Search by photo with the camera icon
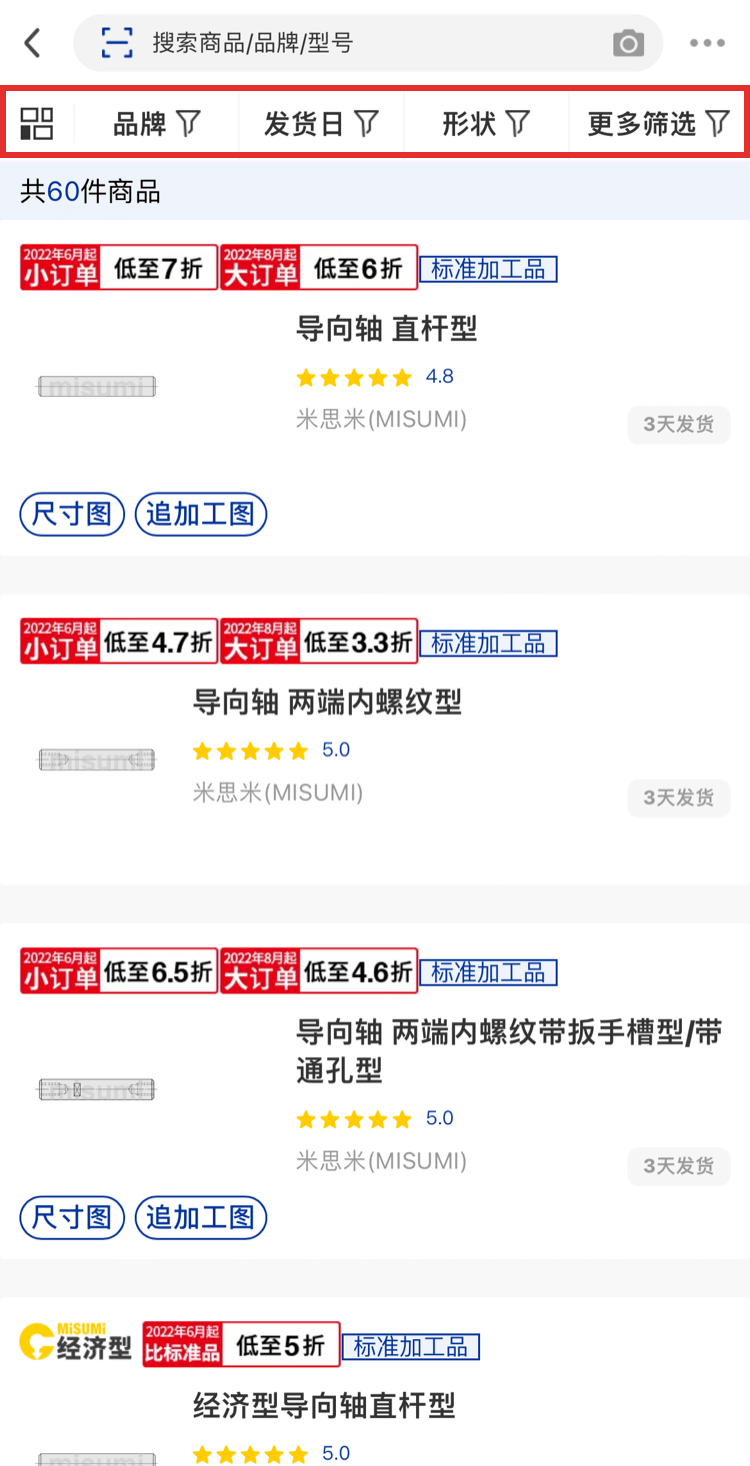The image size is (750, 1466). point(628,43)
